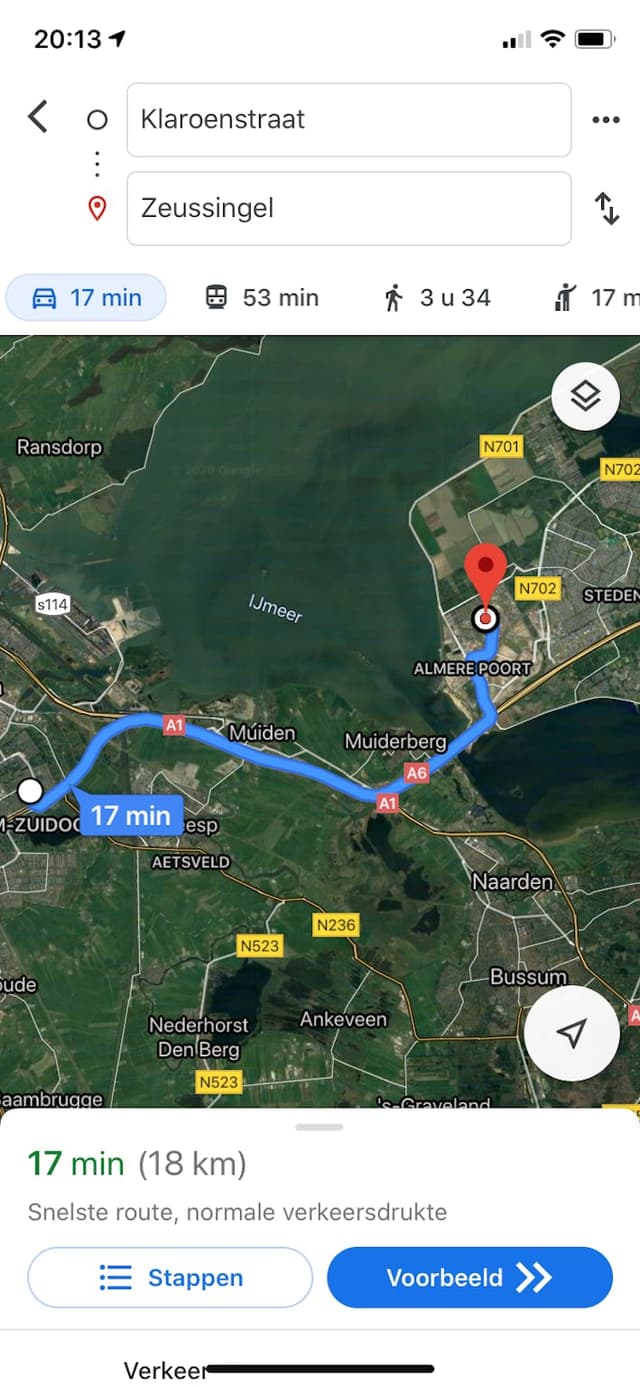The image size is (640, 1387).
Task: Open the Stappen step list
Action: [x=170, y=1277]
